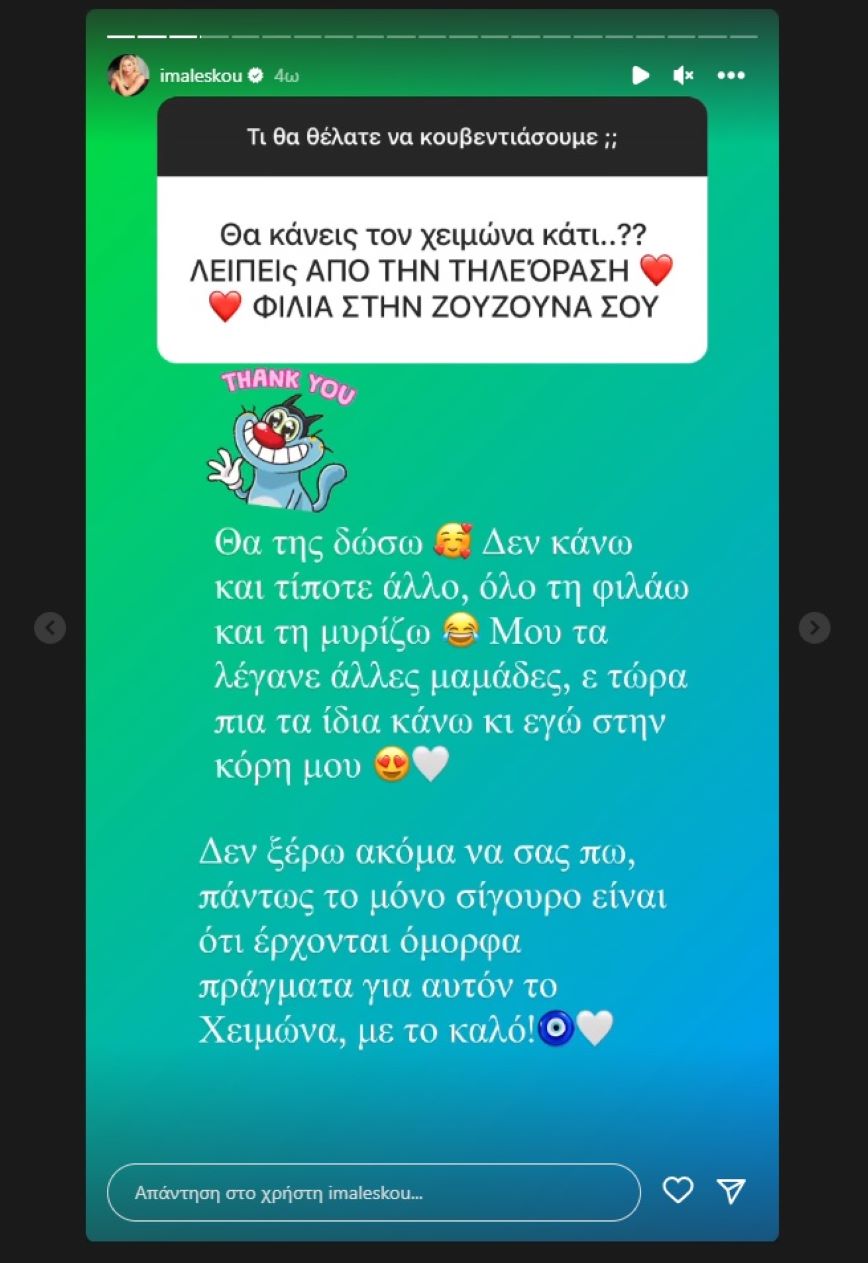The height and width of the screenshot is (1263, 868).
Task: Go to the previous story
Action: [50, 628]
